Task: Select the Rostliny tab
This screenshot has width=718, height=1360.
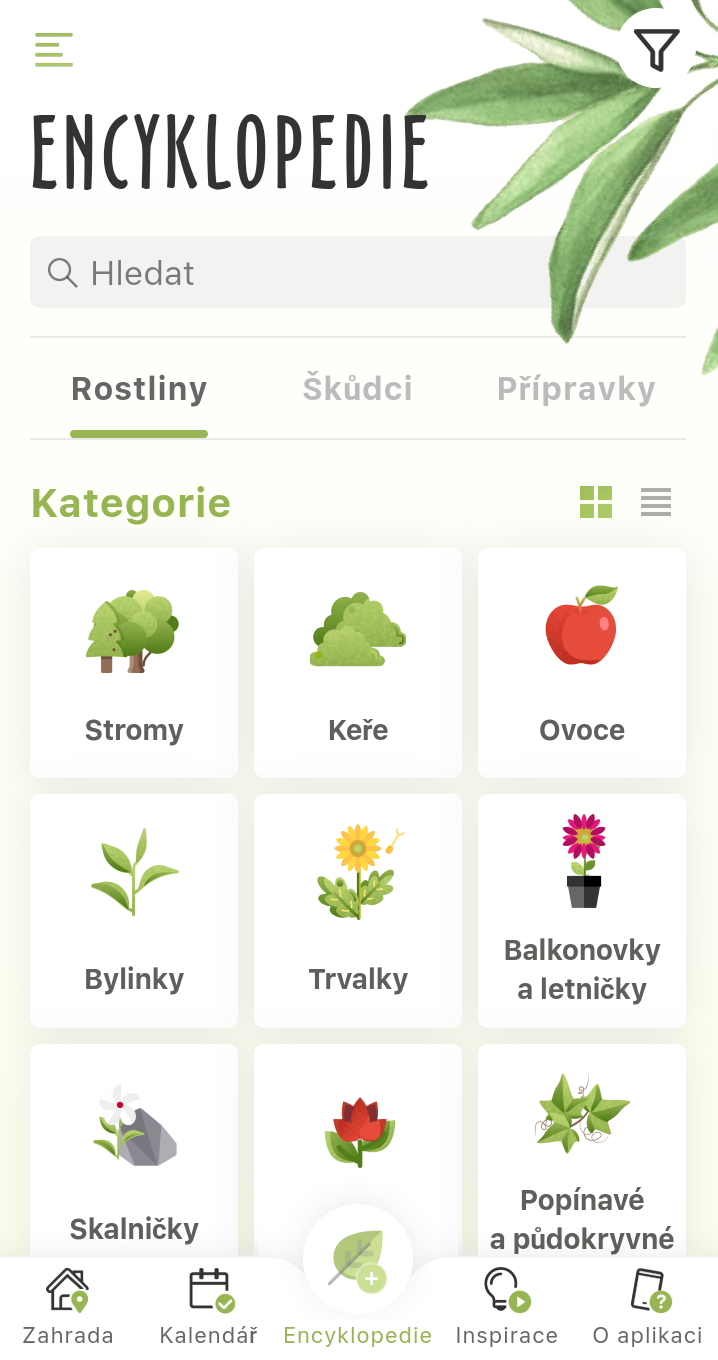Action: [x=139, y=389]
